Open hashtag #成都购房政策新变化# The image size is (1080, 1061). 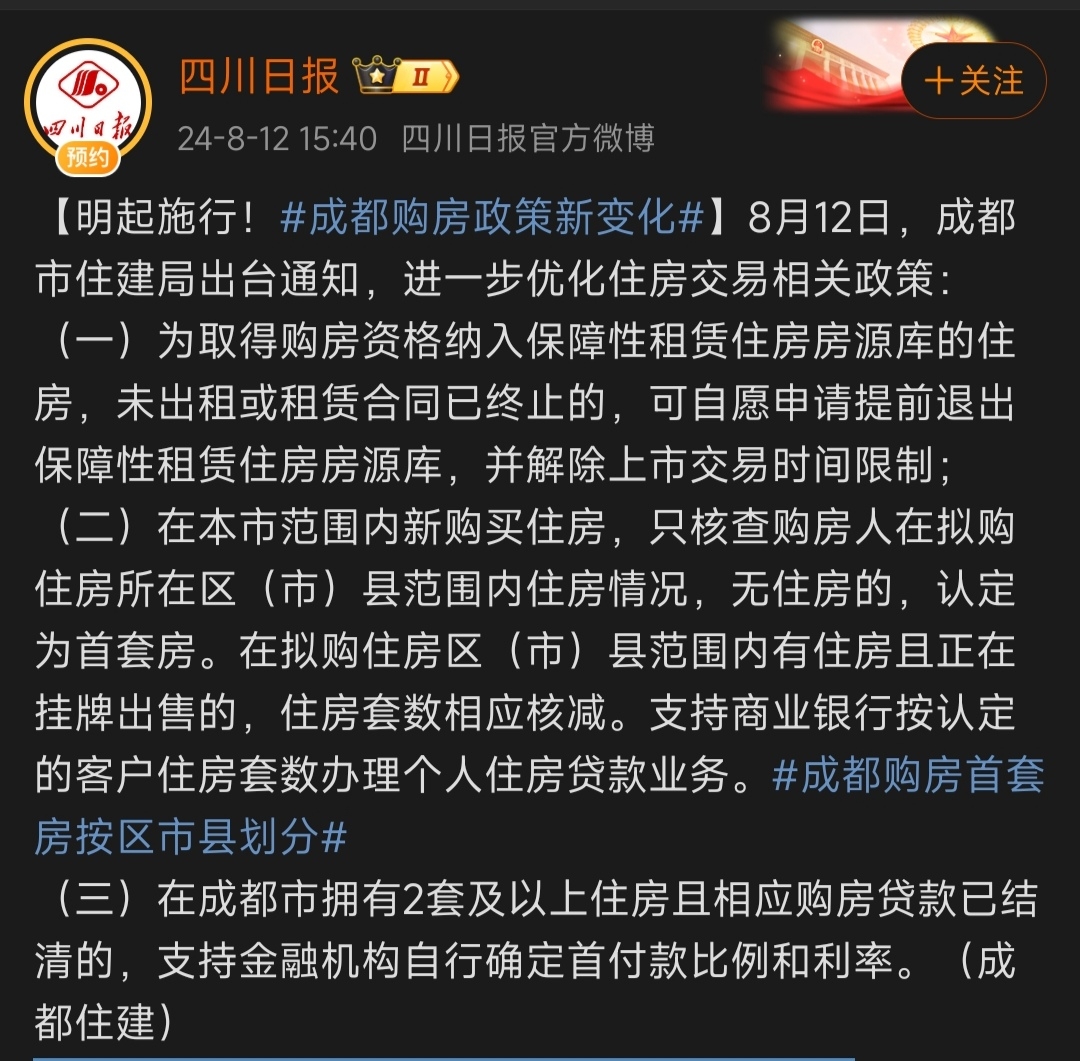pos(493,220)
